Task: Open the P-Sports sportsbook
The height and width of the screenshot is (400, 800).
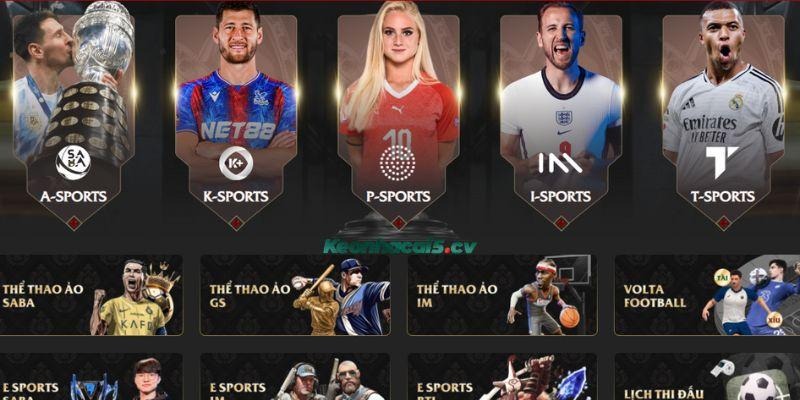Action: tap(398, 120)
